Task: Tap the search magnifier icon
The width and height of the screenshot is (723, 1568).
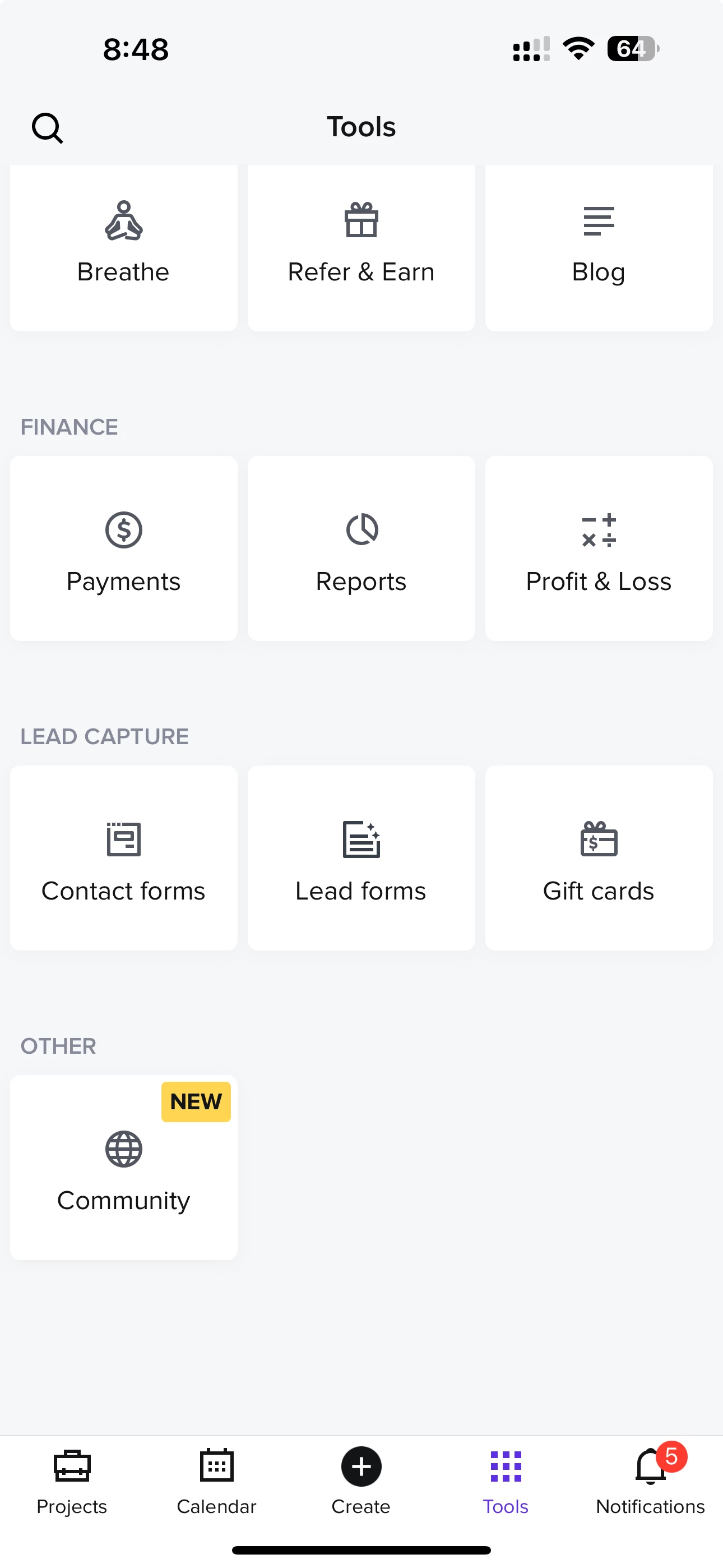Action: 47,128
